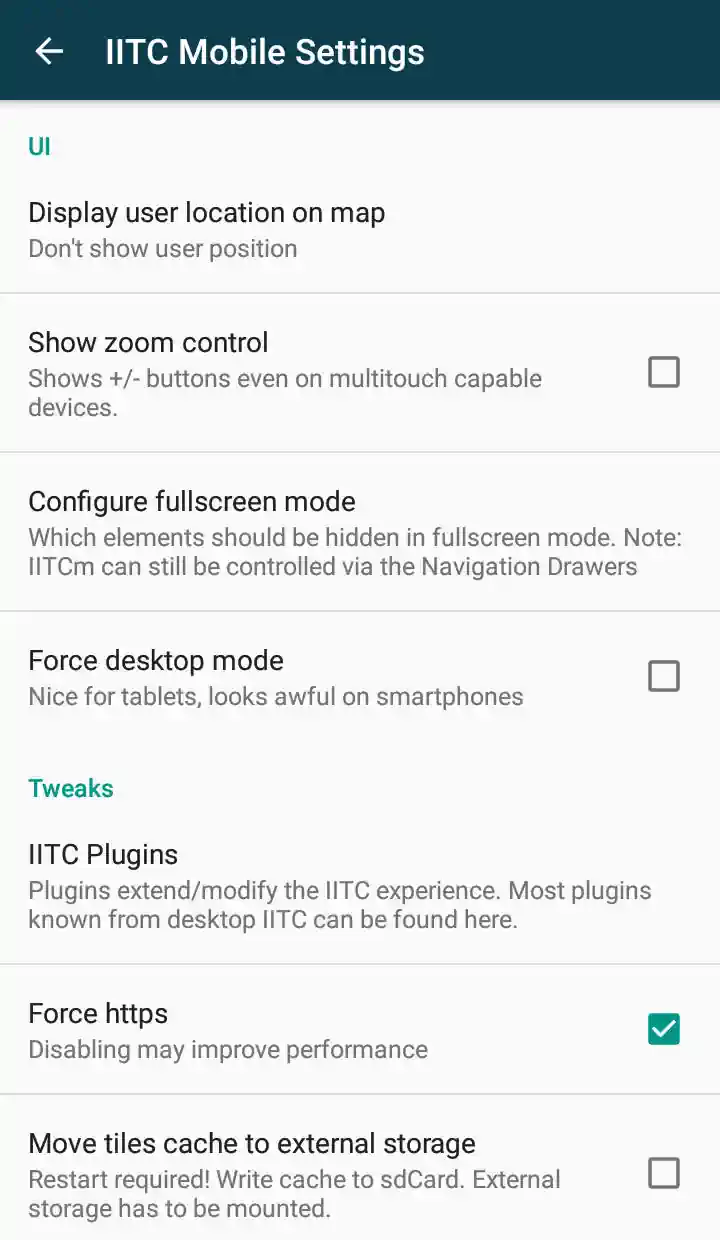Uncheck the Force https checkbox
This screenshot has height=1240, width=720.
tap(663, 1029)
